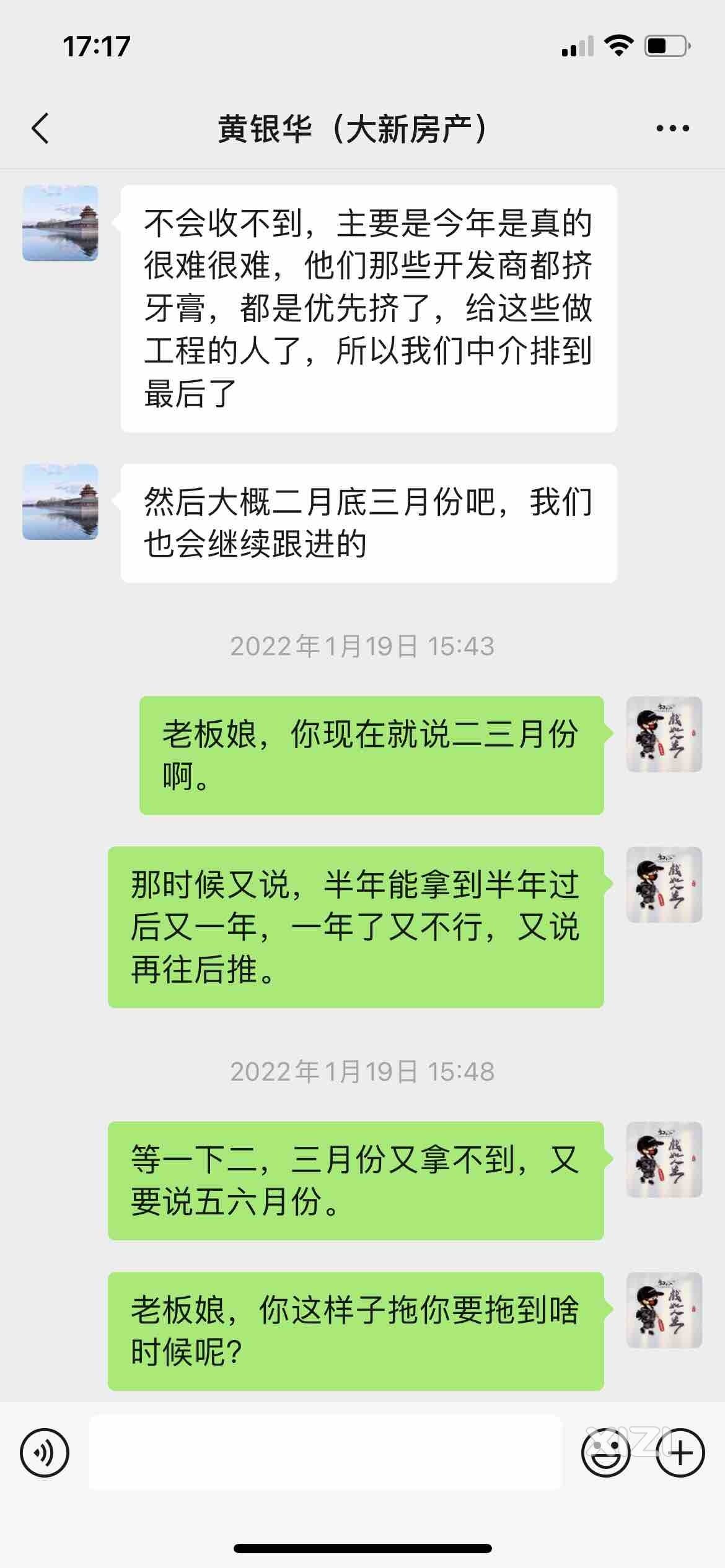Open the plus attachment menu
The width and height of the screenshot is (725, 1568).
(680, 1453)
